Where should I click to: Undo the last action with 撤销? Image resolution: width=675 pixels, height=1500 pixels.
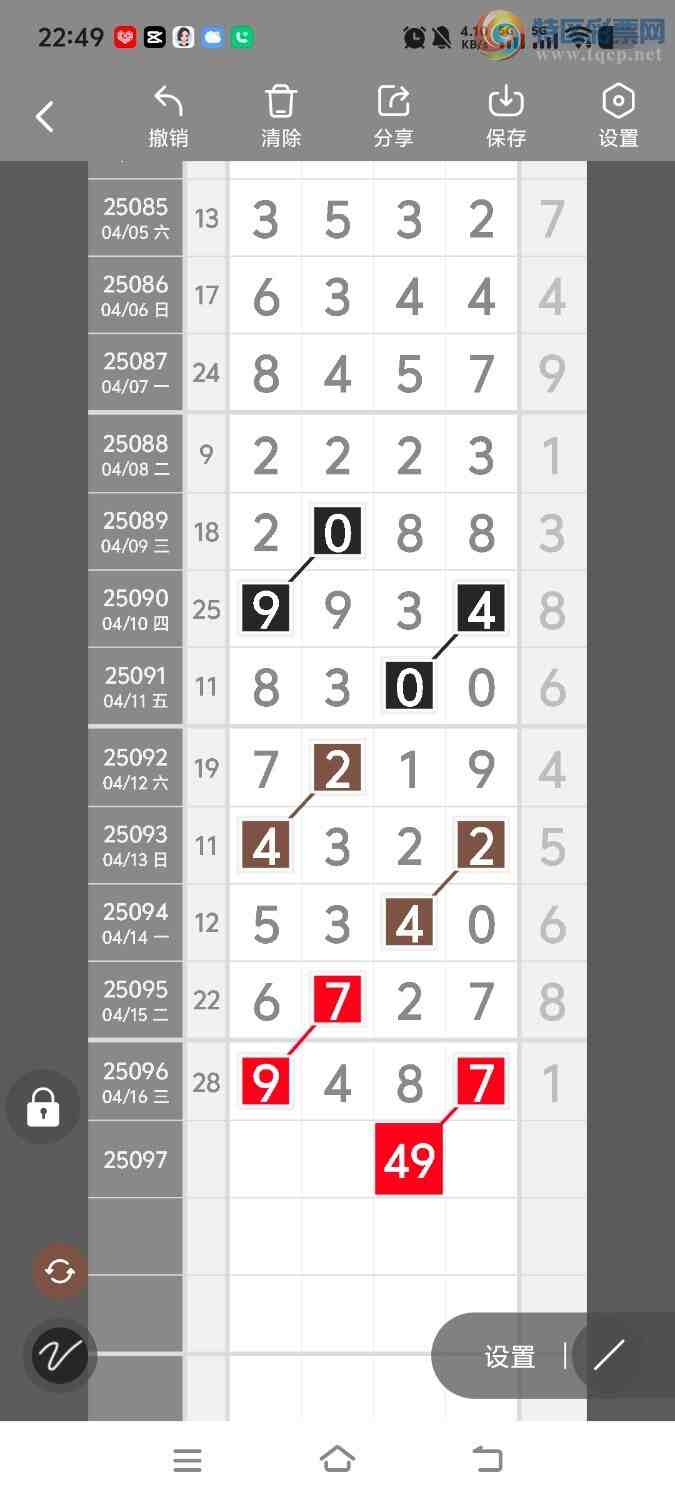point(168,117)
